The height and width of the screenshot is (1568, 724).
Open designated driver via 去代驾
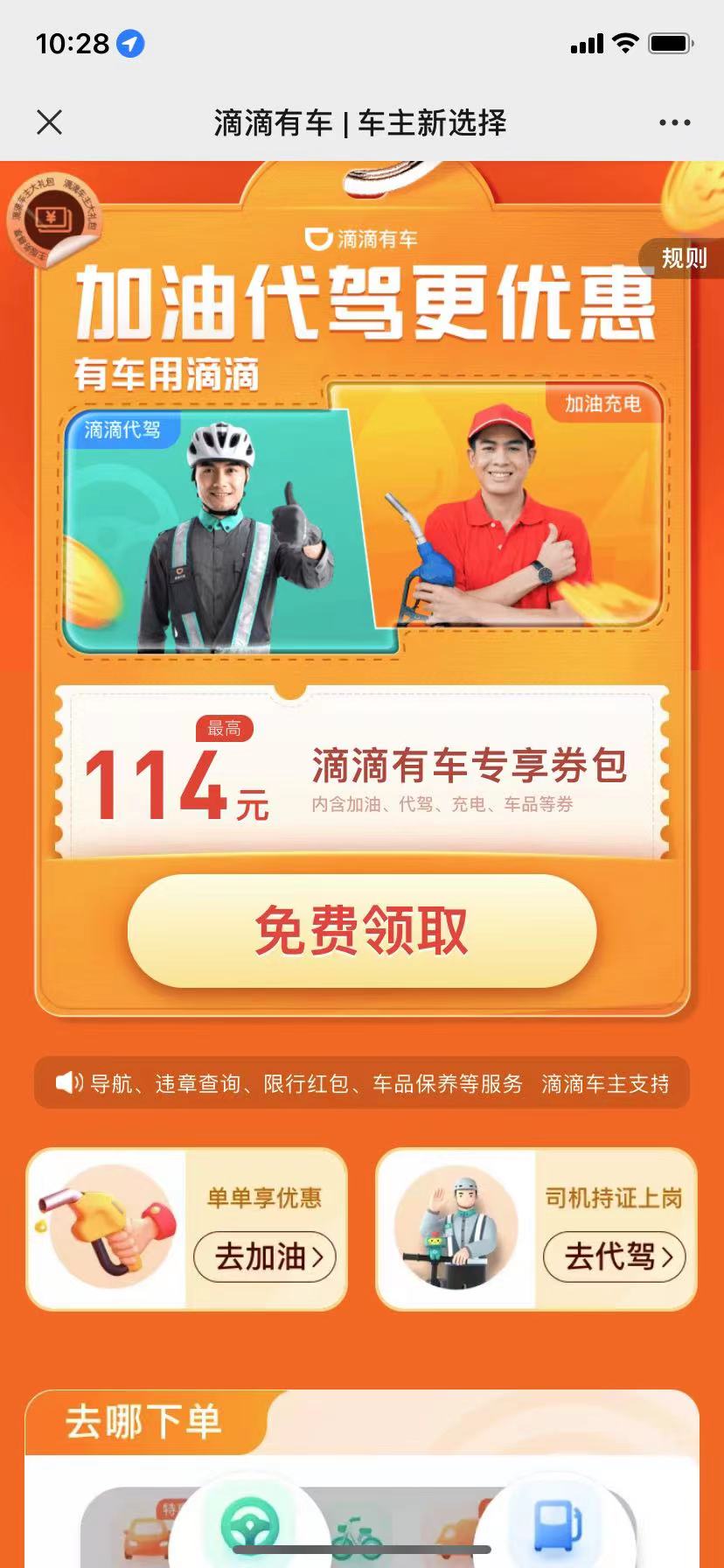pos(615,1256)
